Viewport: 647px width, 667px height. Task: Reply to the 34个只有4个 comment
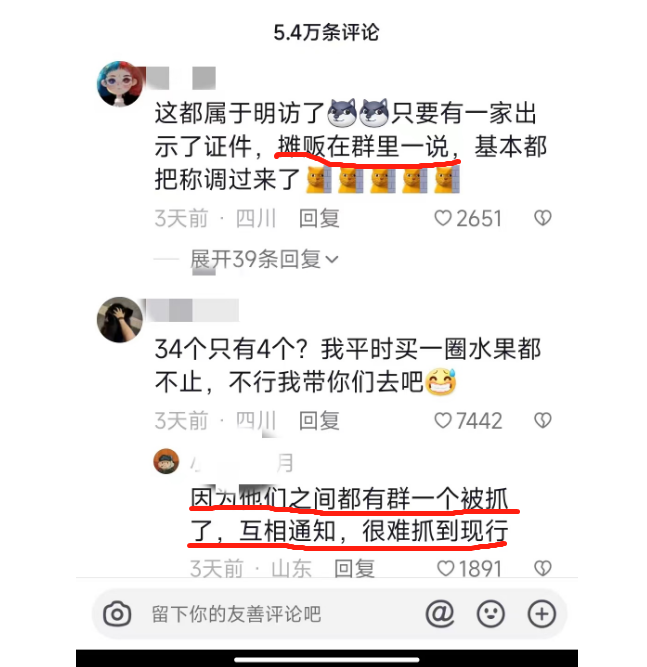[320, 420]
